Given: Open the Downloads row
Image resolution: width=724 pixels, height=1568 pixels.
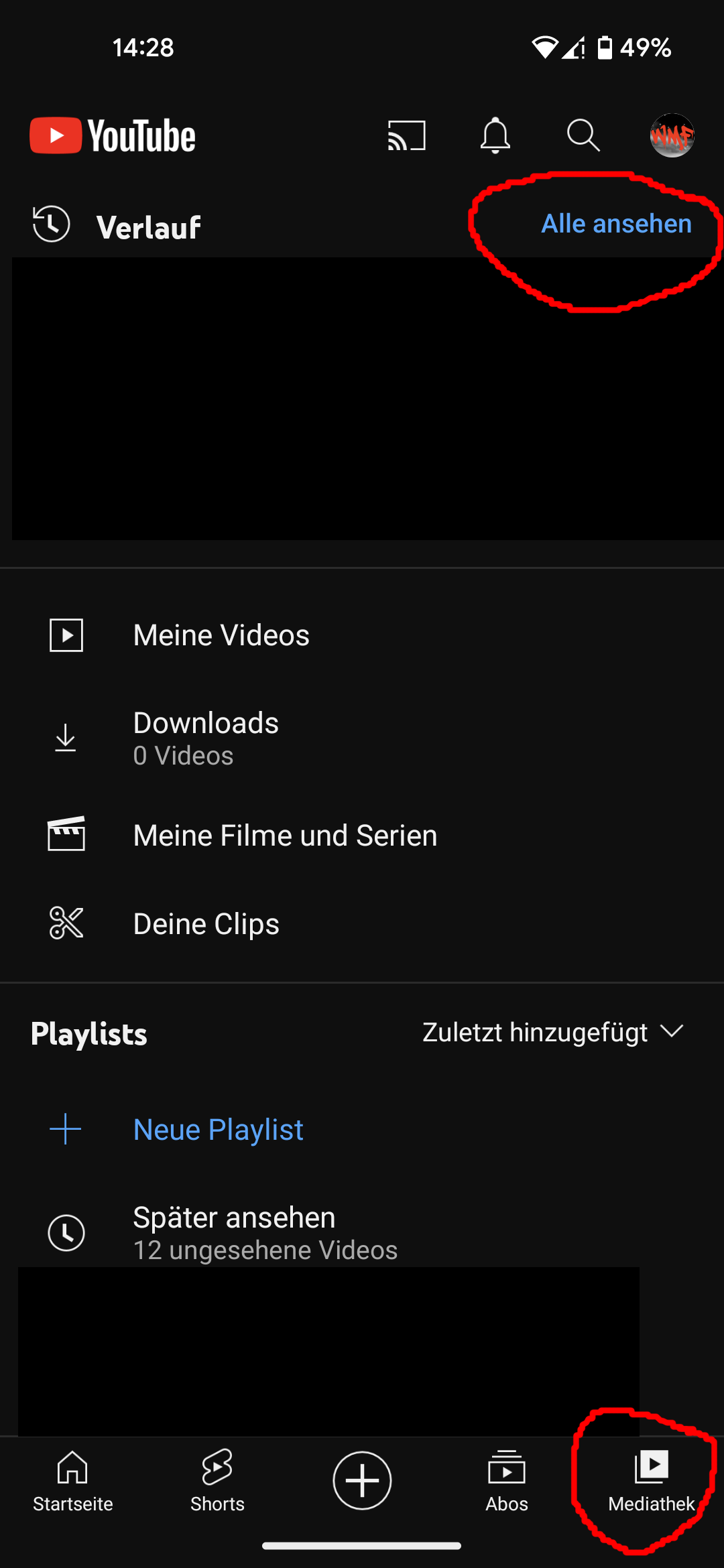Looking at the screenshot, I should pos(206,738).
